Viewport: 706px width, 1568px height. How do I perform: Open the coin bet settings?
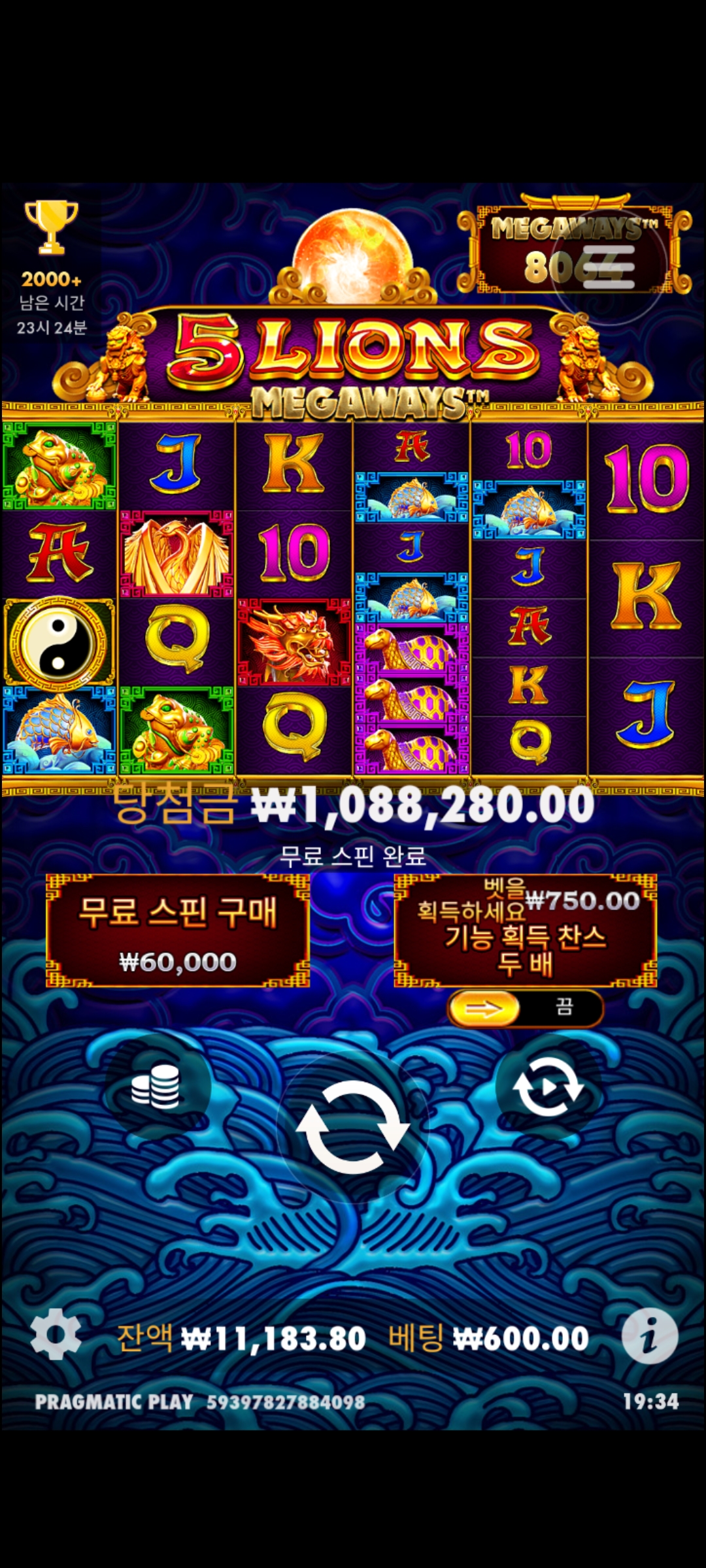156,1086
